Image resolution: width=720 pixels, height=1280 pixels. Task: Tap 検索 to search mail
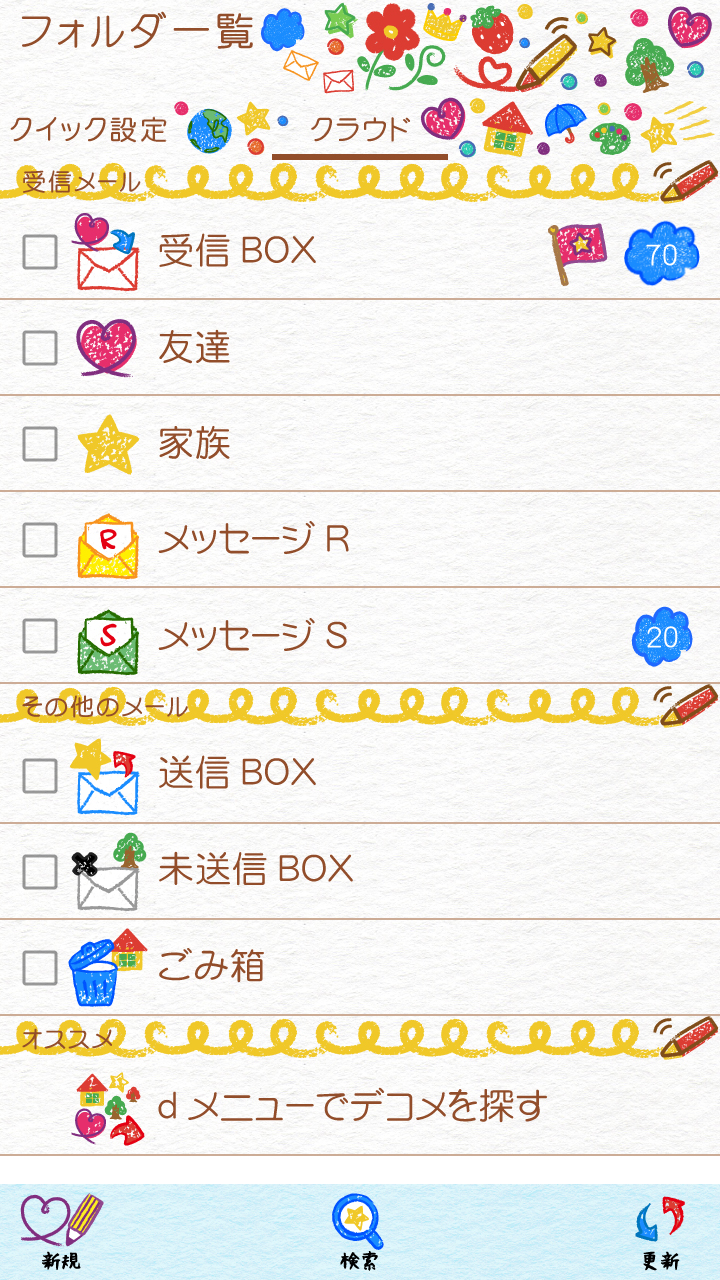pos(359,1230)
